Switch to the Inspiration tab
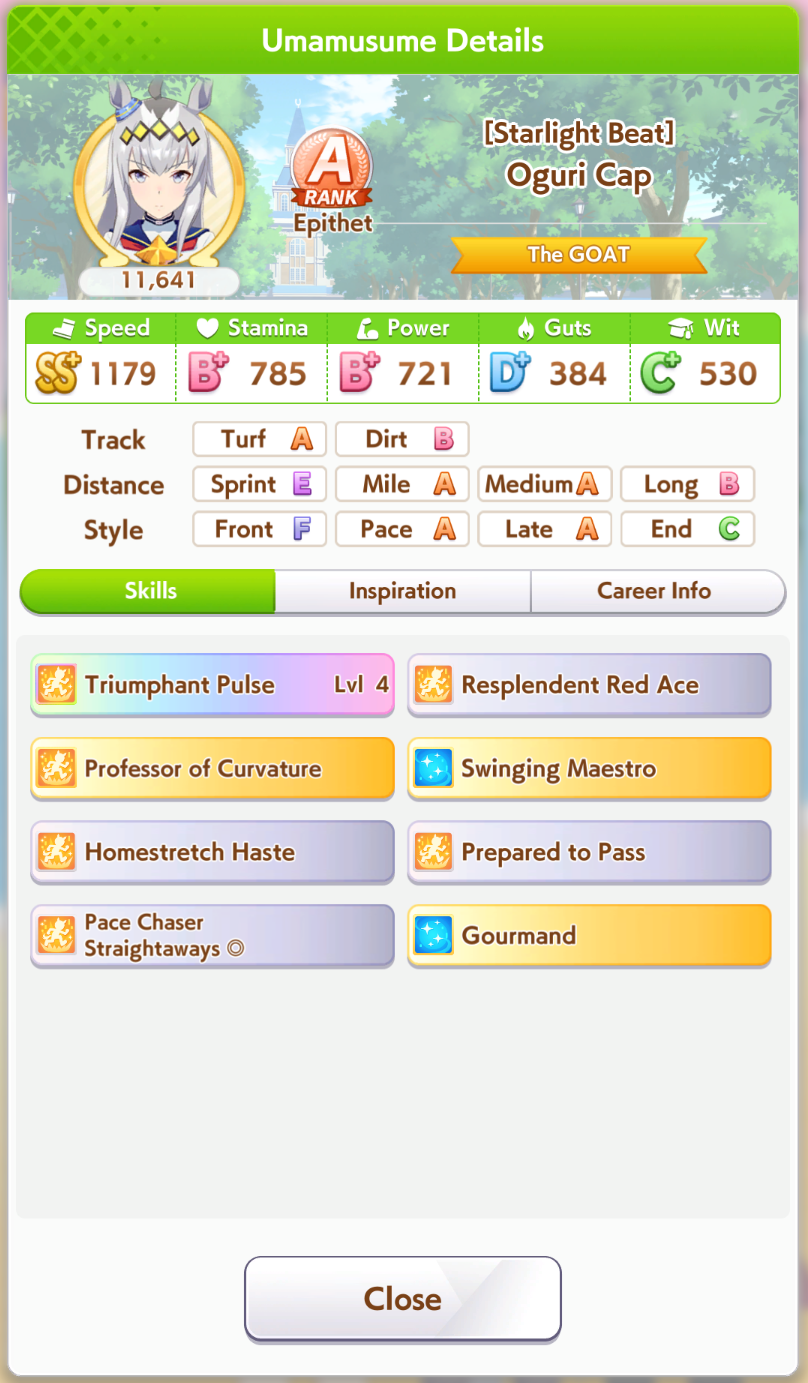This screenshot has height=1383, width=808. coord(402,591)
